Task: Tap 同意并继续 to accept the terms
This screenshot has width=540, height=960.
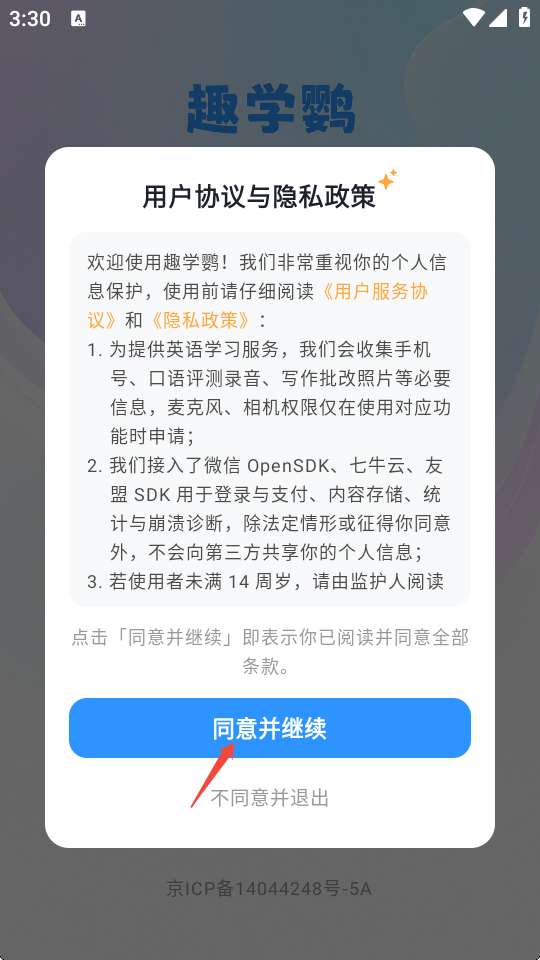Action: click(269, 728)
